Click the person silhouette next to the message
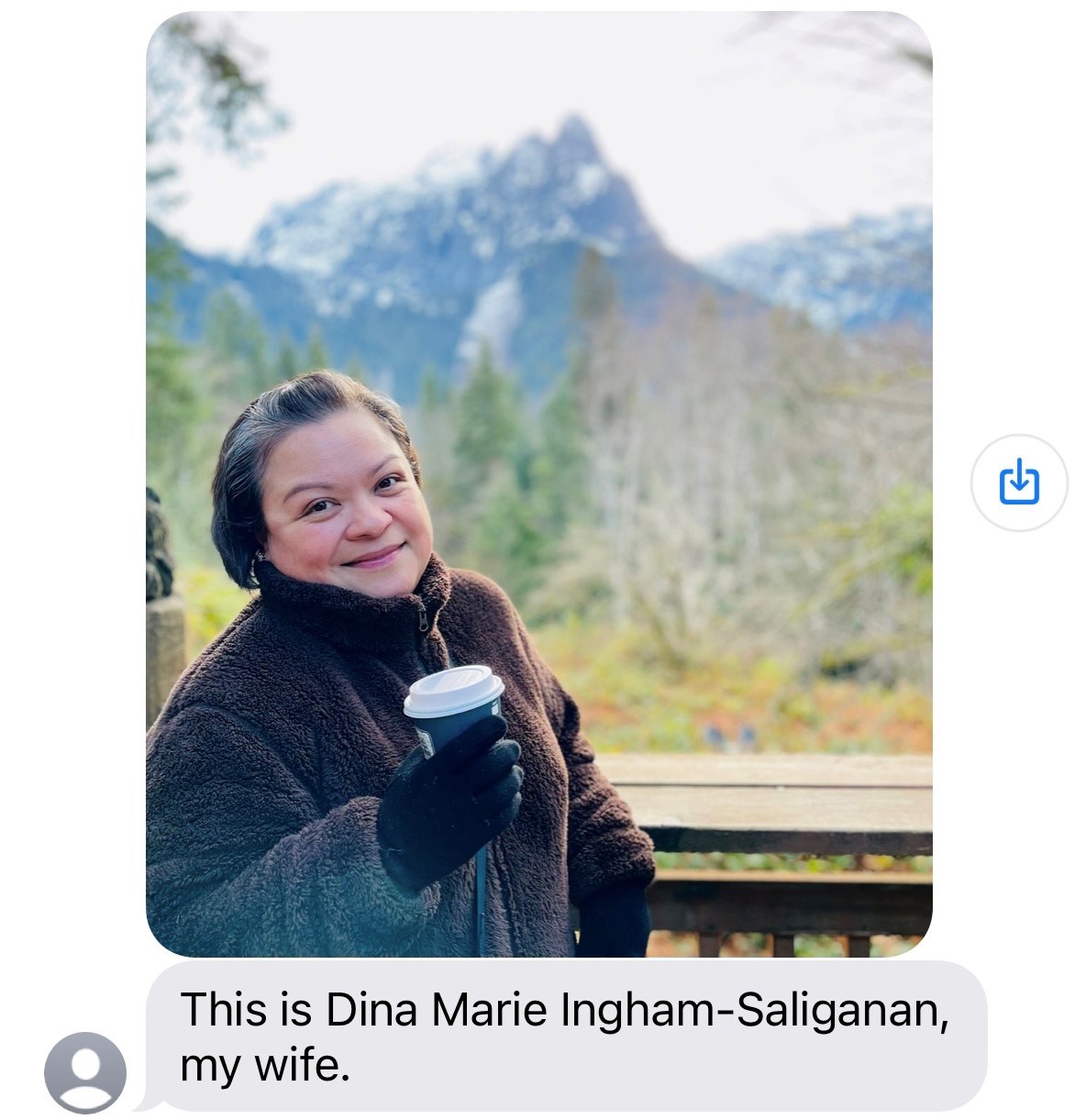This screenshot has width=1075, height=1120. [83, 1073]
